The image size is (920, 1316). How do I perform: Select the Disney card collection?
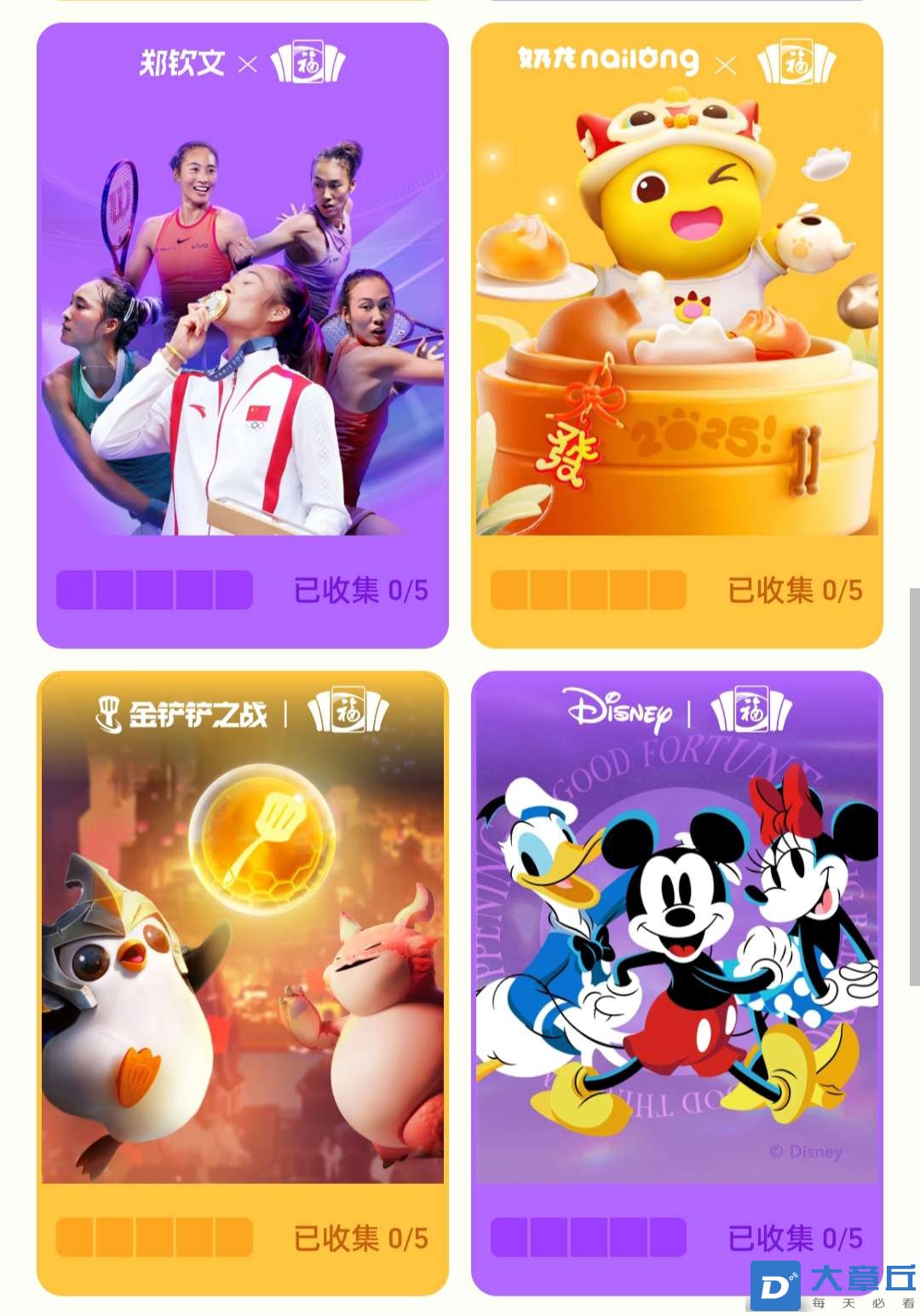click(676, 982)
